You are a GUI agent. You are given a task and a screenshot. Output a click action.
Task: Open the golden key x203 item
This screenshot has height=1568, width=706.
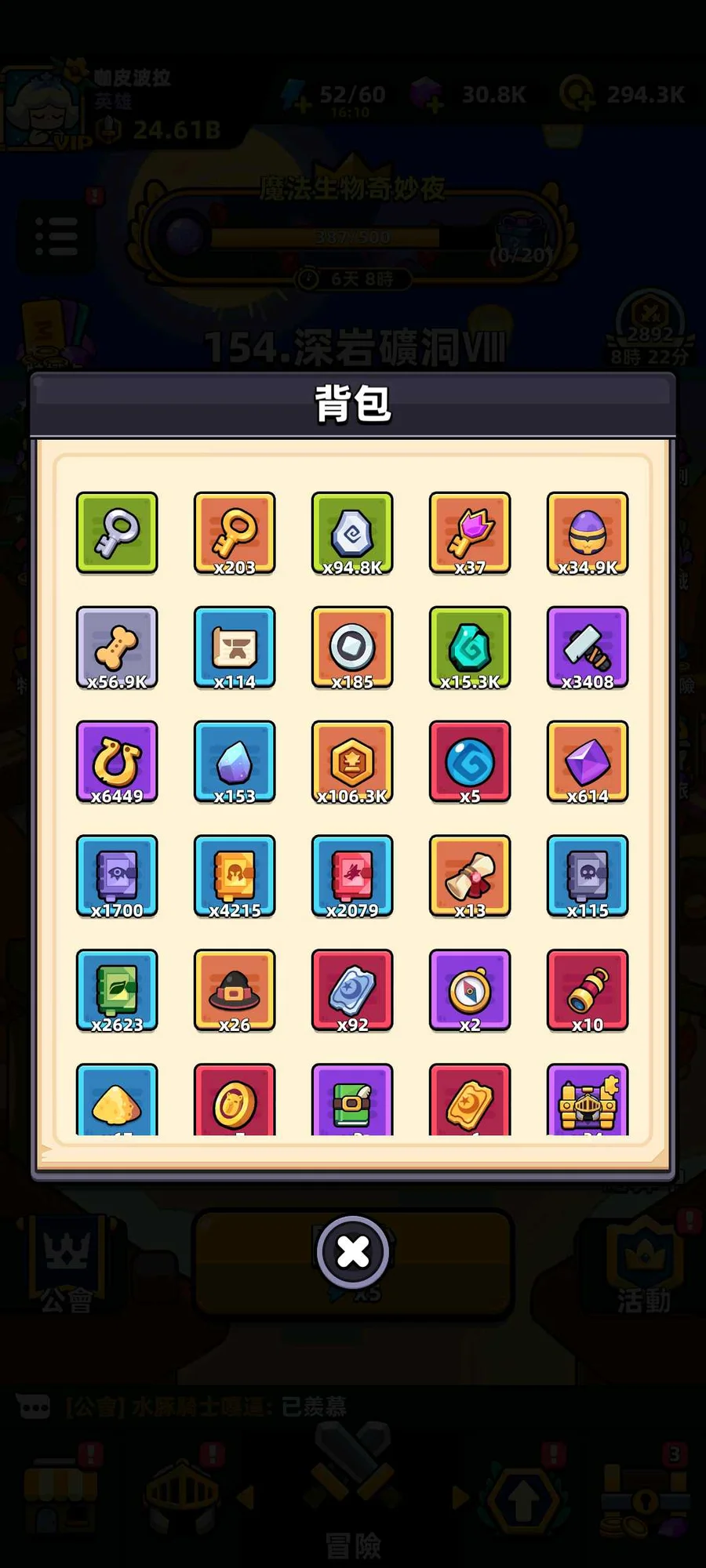click(x=235, y=532)
